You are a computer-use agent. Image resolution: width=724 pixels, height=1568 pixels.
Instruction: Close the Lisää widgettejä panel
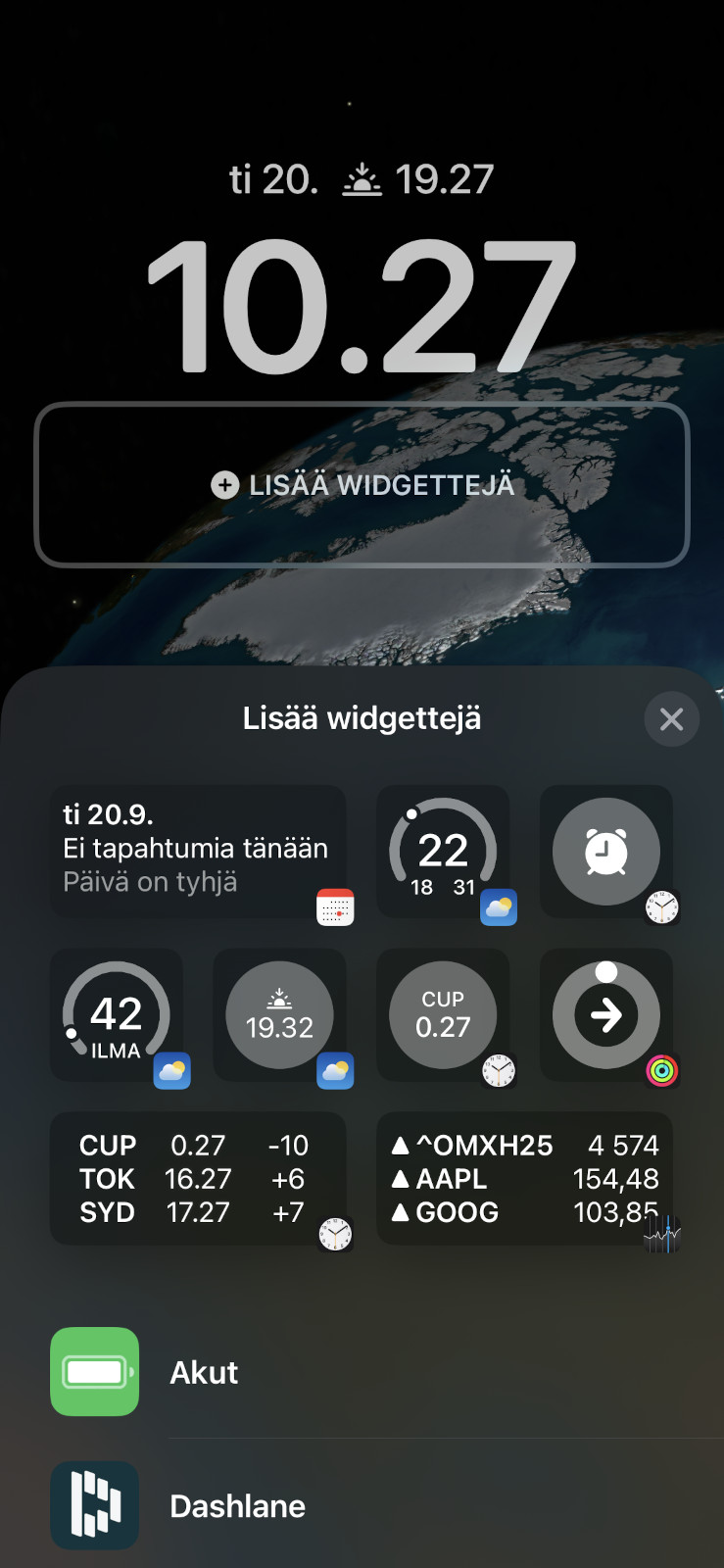(671, 719)
